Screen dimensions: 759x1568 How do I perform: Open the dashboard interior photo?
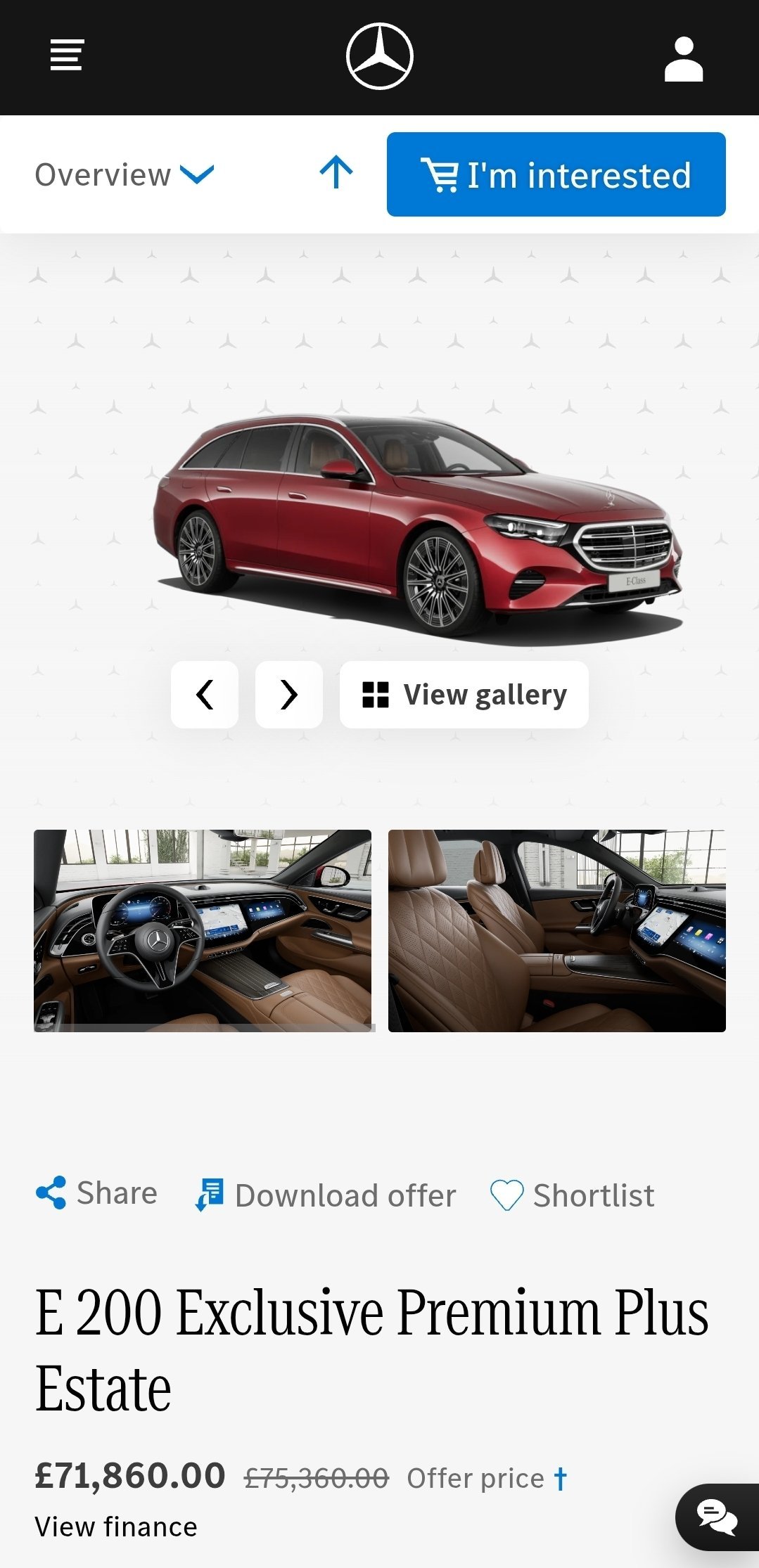click(x=203, y=930)
